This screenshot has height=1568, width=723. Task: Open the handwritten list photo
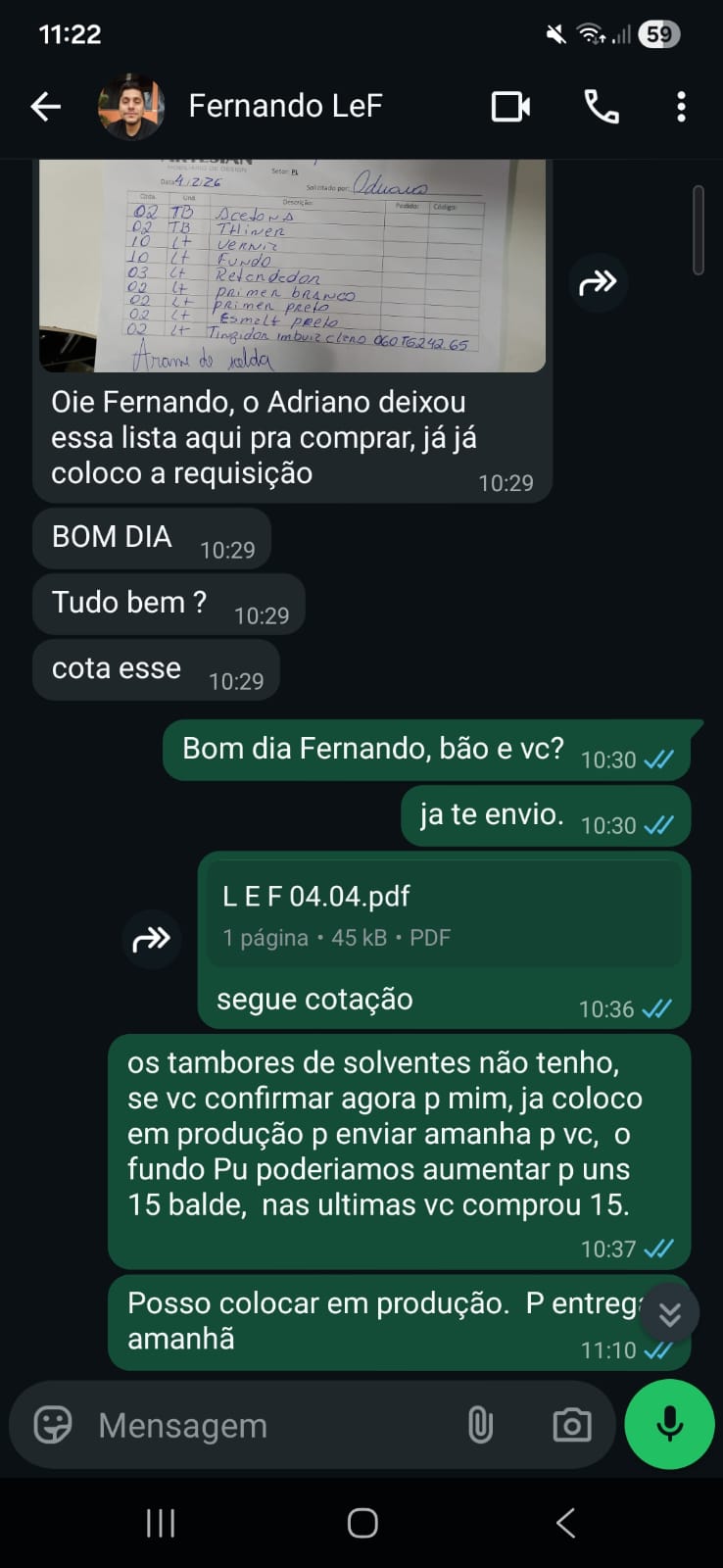[292, 267]
